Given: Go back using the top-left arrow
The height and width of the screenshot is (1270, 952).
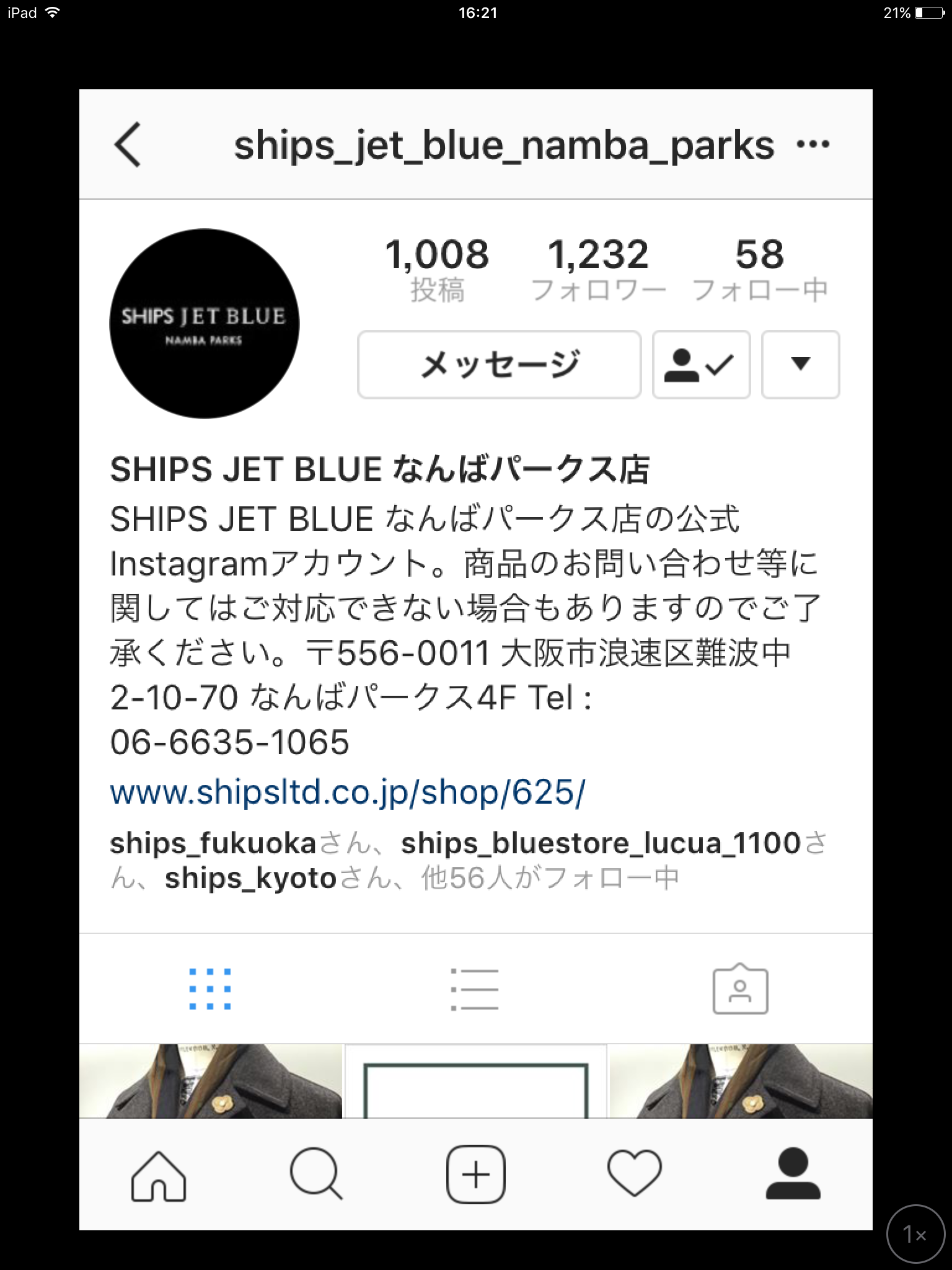Looking at the screenshot, I should point(128,145).
